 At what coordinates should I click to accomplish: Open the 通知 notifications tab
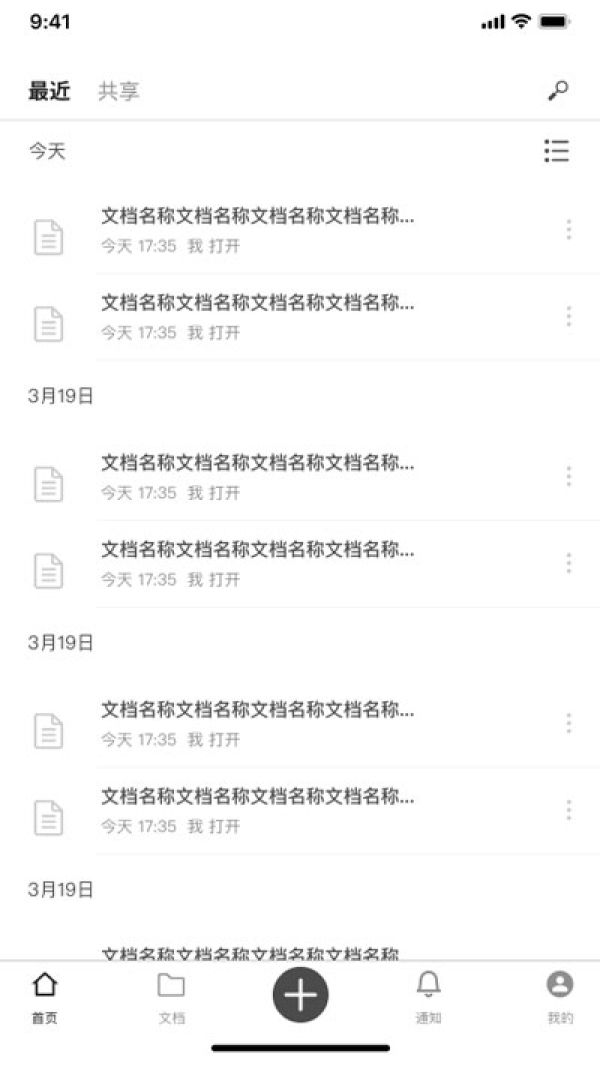[428, 997]
